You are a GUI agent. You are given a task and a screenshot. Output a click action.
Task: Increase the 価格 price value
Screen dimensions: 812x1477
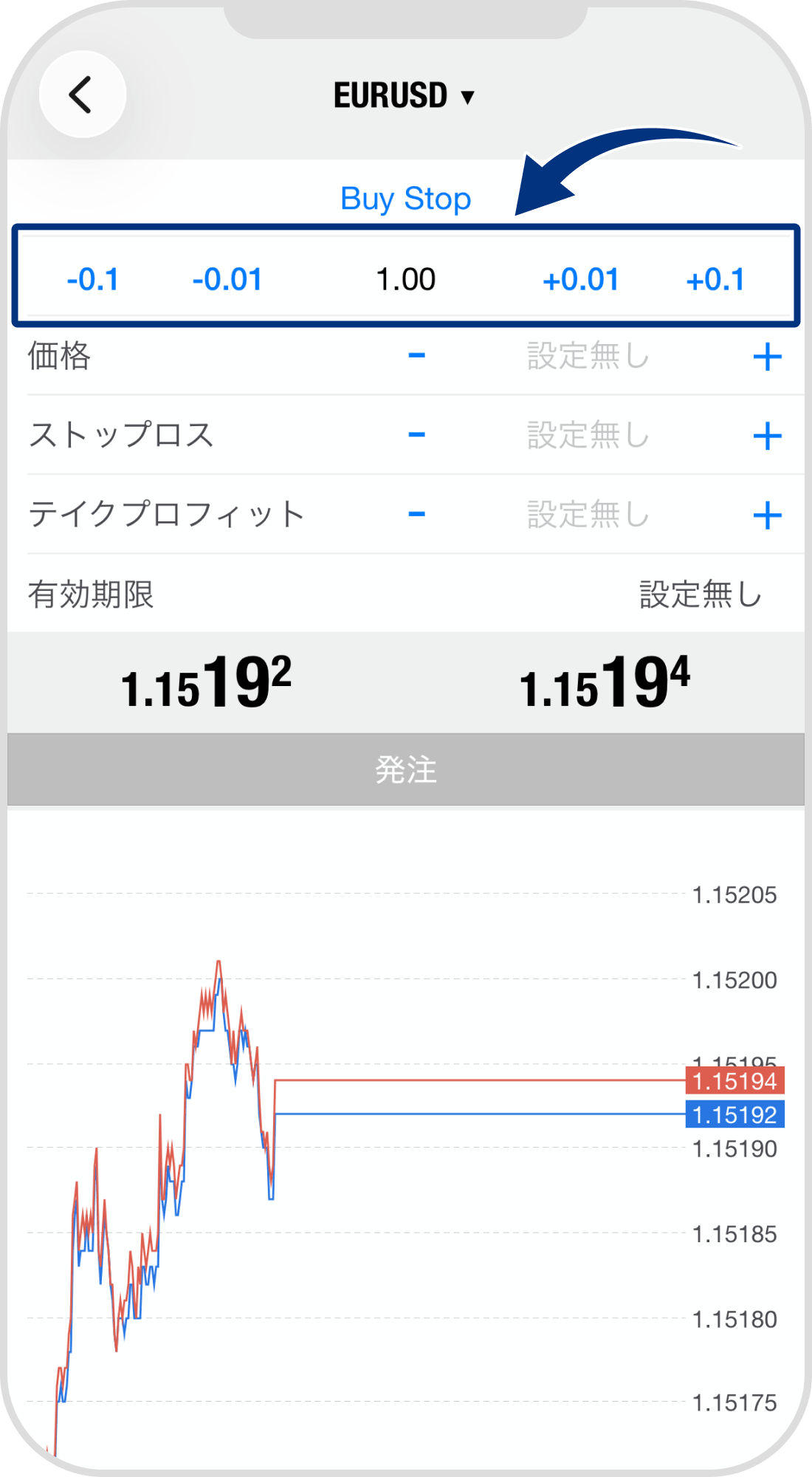click(x=768, y=357)
